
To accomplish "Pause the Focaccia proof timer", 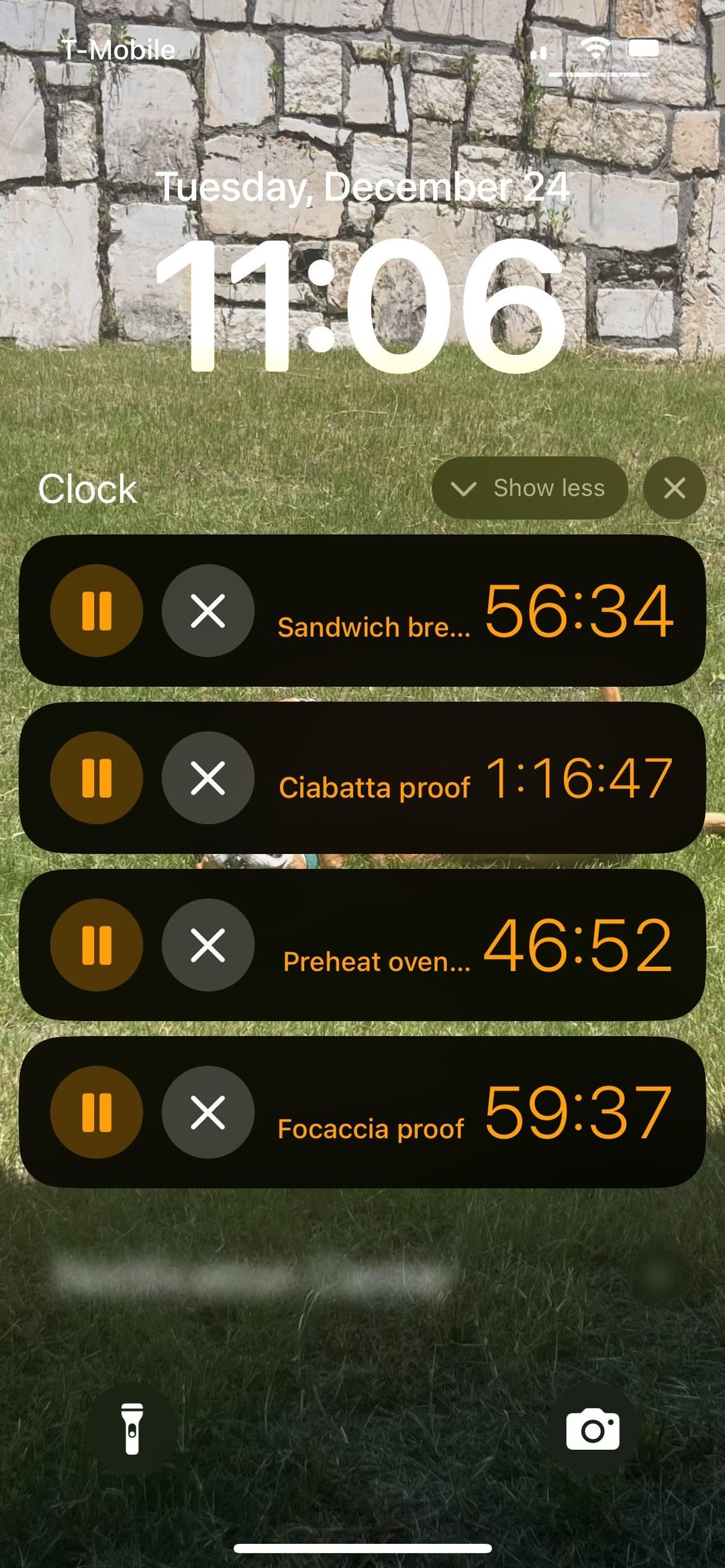I will pos(97,1112).
